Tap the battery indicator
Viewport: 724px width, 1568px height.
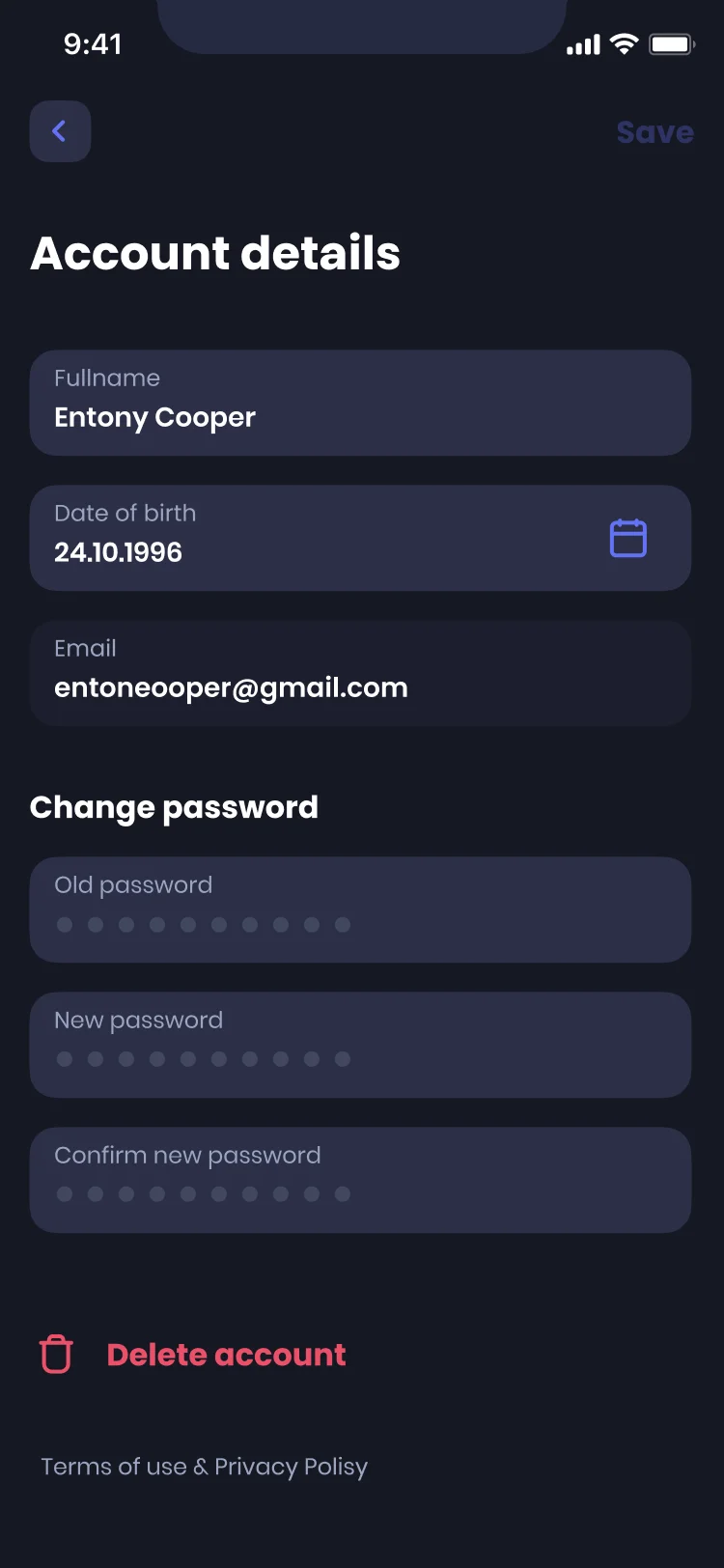pyautogui.click(x=671, y=43)
